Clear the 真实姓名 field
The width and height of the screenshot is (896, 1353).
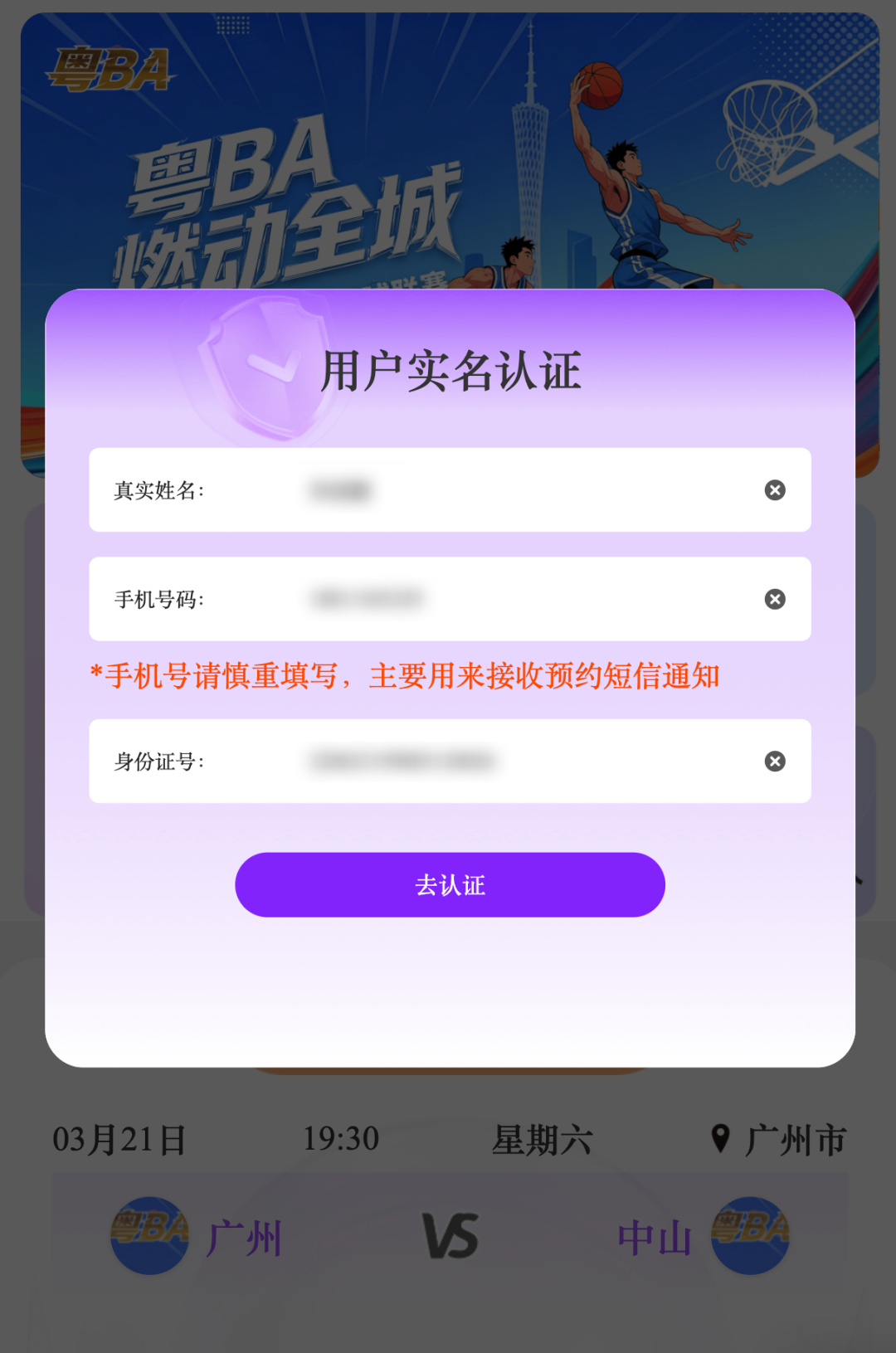tap(775, 490)
